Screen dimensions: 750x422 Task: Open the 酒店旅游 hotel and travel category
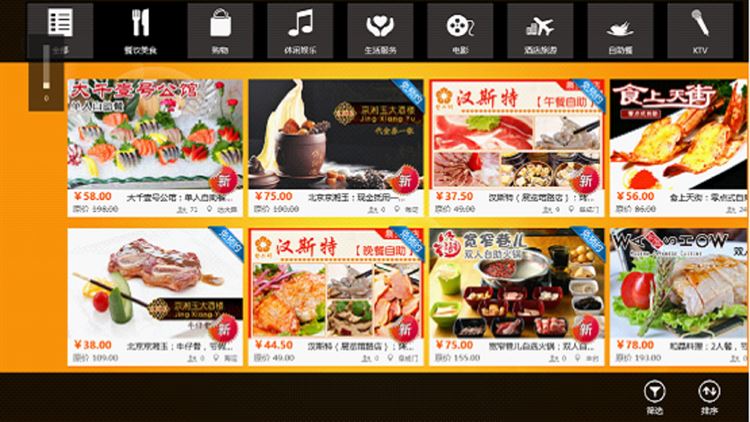[x=540, y=30]
